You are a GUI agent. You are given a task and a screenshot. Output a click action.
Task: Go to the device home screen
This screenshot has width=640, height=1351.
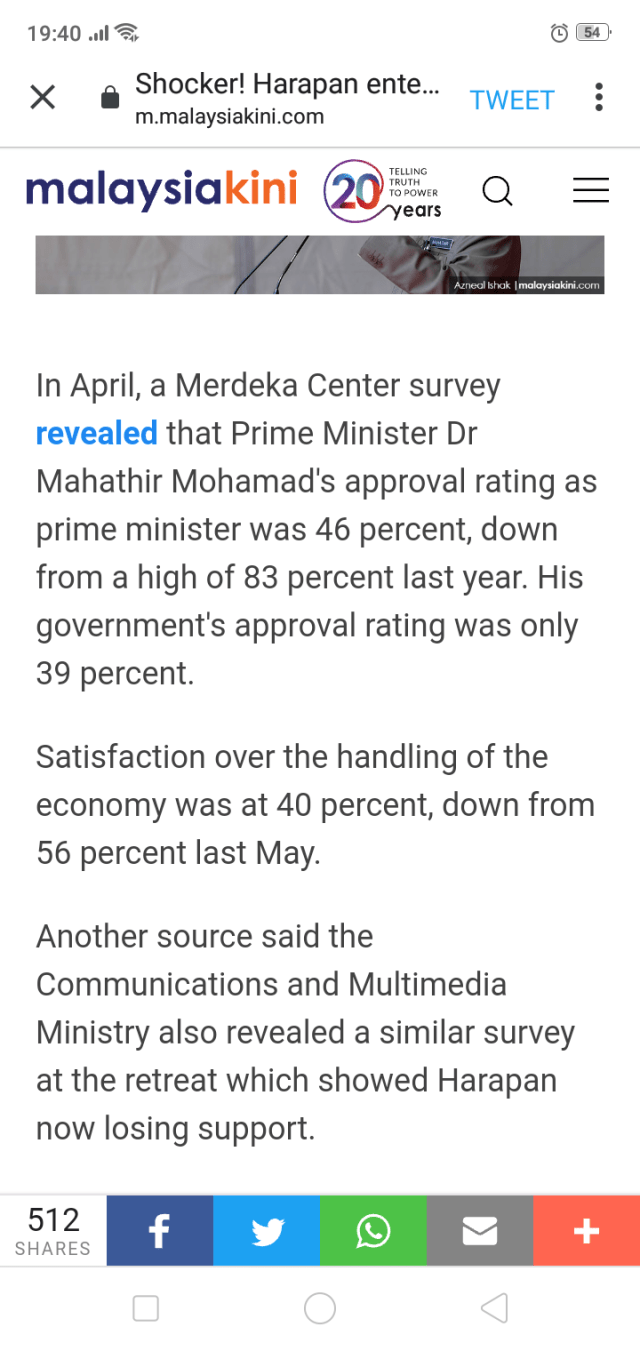click(x=320, y=1307)
